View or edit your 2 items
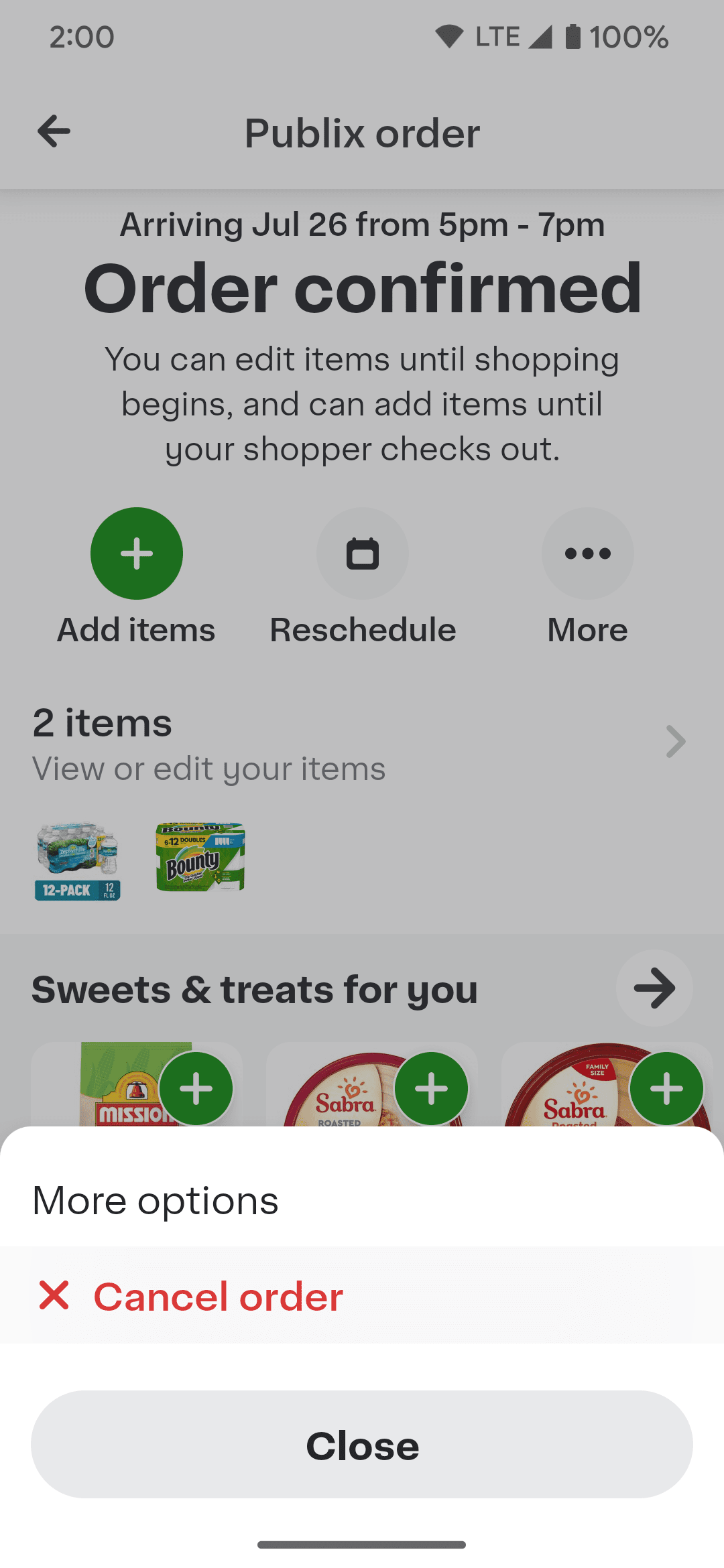Viewport: 724px width, 1568px height. tap(362, 744)
